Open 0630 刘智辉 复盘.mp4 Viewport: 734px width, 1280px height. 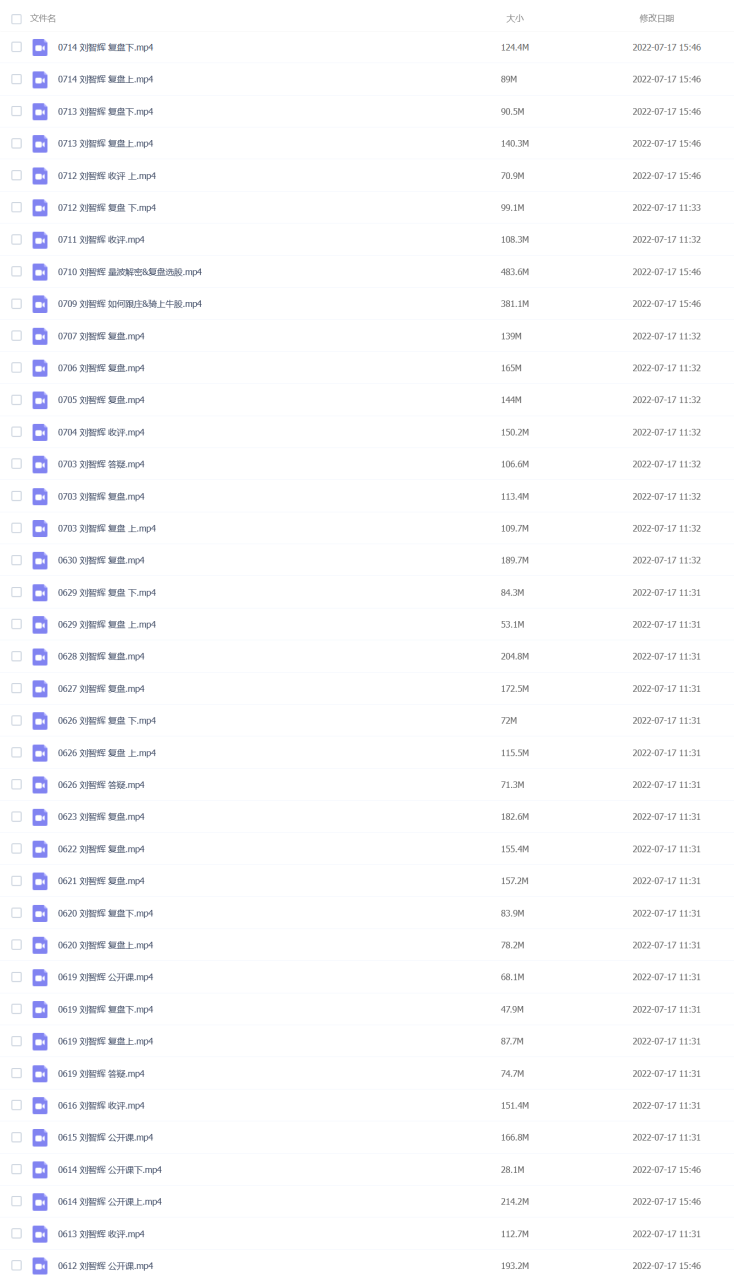[x=101, y=560]
